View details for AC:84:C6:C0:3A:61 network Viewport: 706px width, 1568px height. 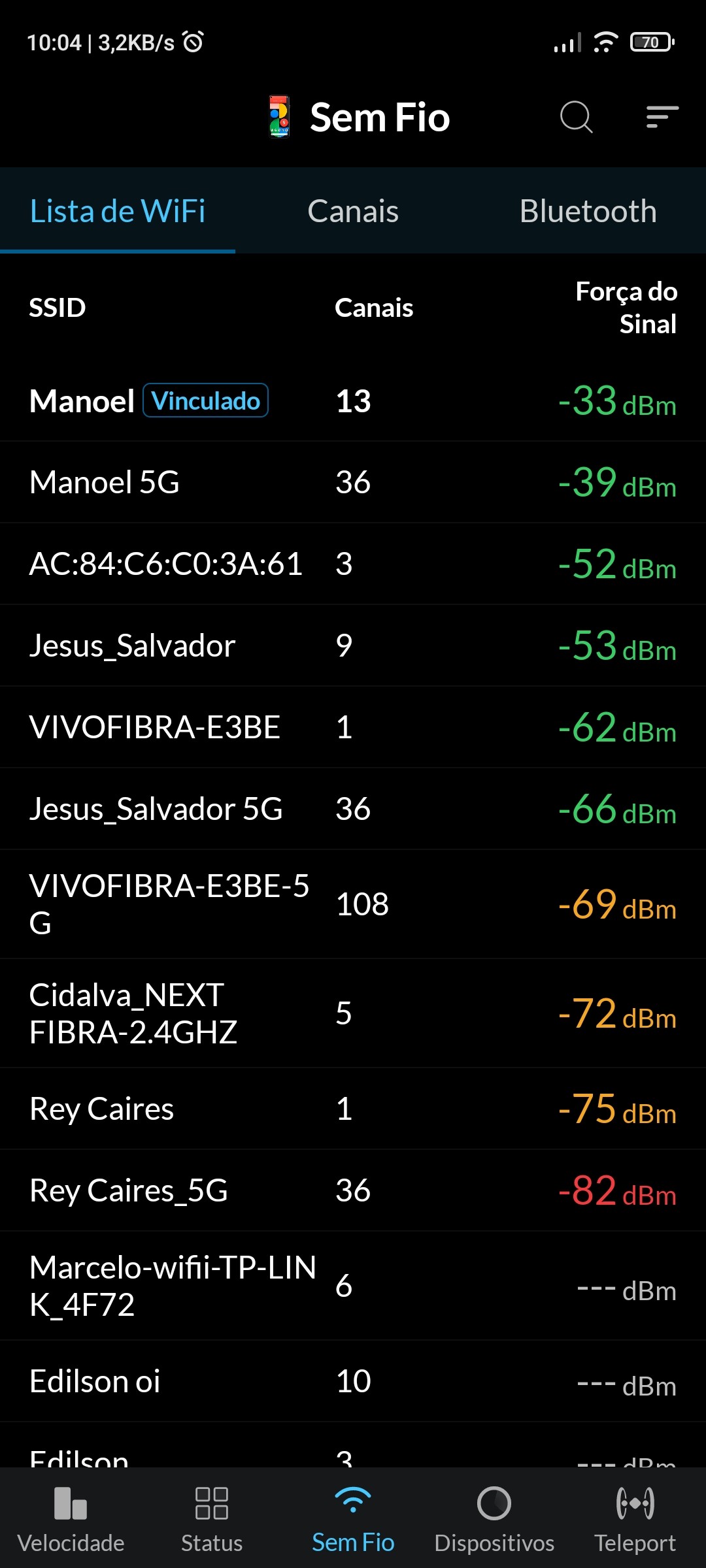(x=353, y=564)
